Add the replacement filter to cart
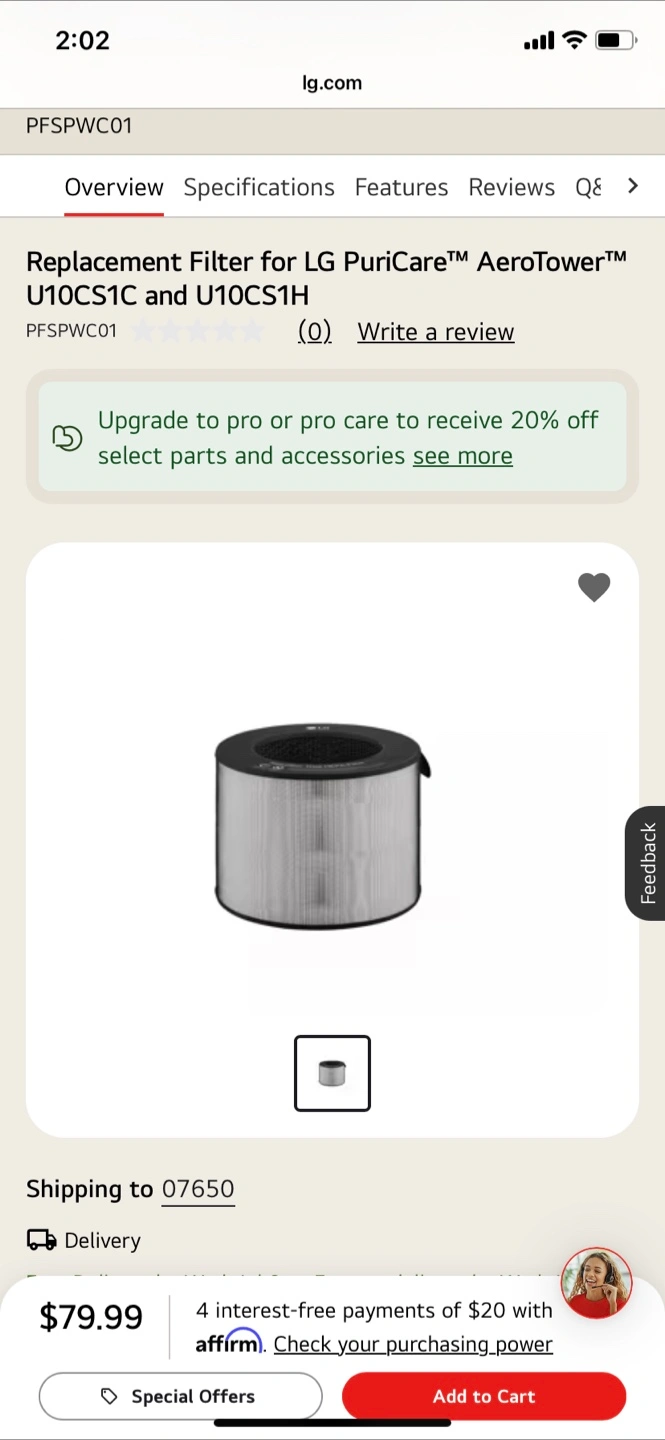Viewport: 665px width, 1440px height. point(484,1396)
